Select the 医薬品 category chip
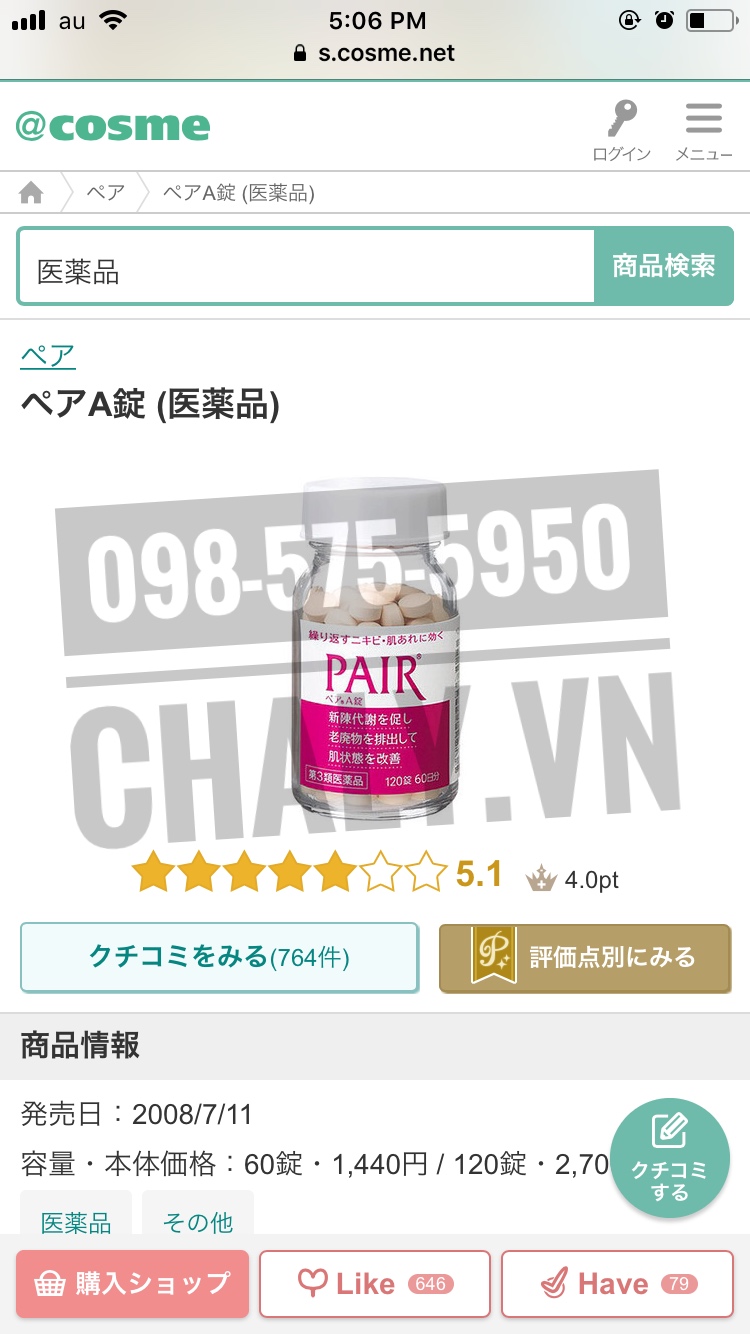Image resolution: width=750 pixels, height=1334 pixels. click(76, 1220)
